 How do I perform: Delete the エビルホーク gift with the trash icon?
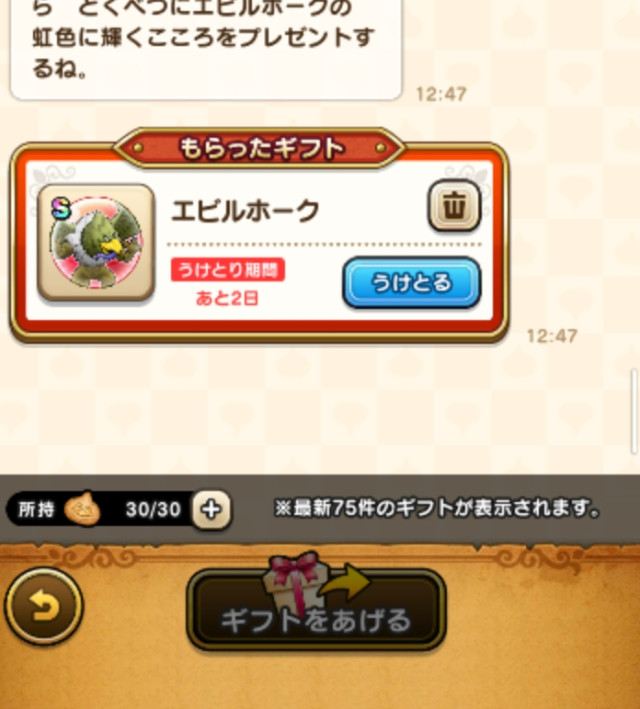coord(455,207)
